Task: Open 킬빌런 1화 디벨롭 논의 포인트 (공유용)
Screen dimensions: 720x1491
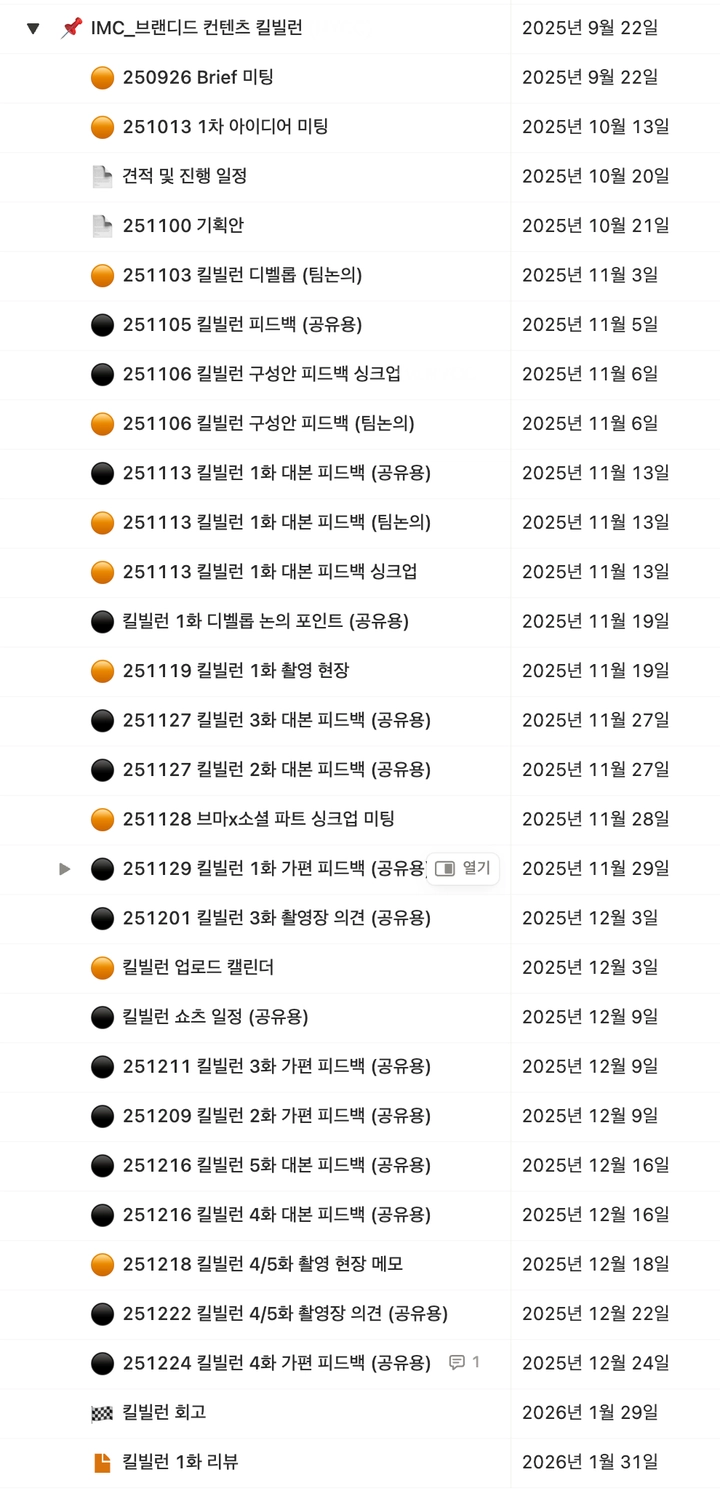Action: point(265,622)
